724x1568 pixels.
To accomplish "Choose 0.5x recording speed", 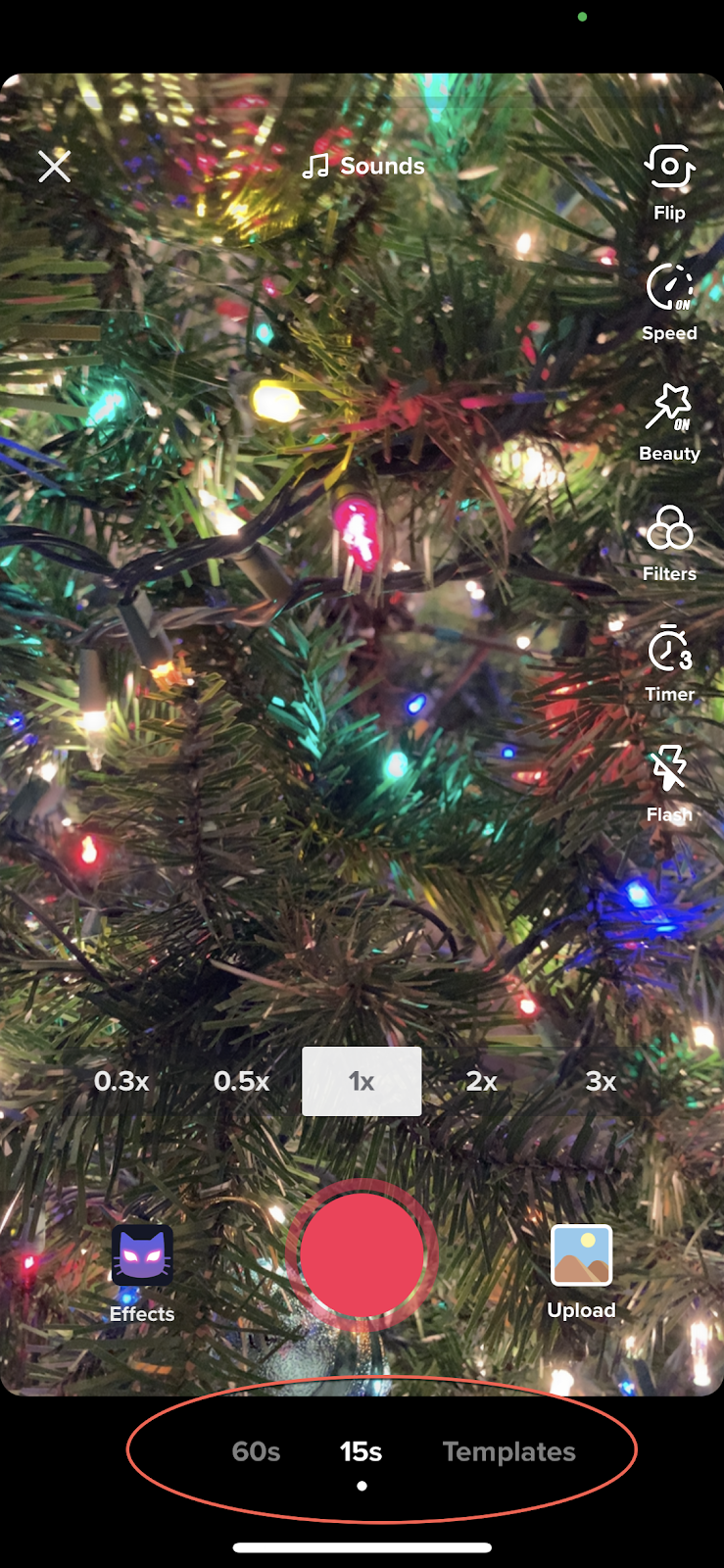I will coord(241,1081).
